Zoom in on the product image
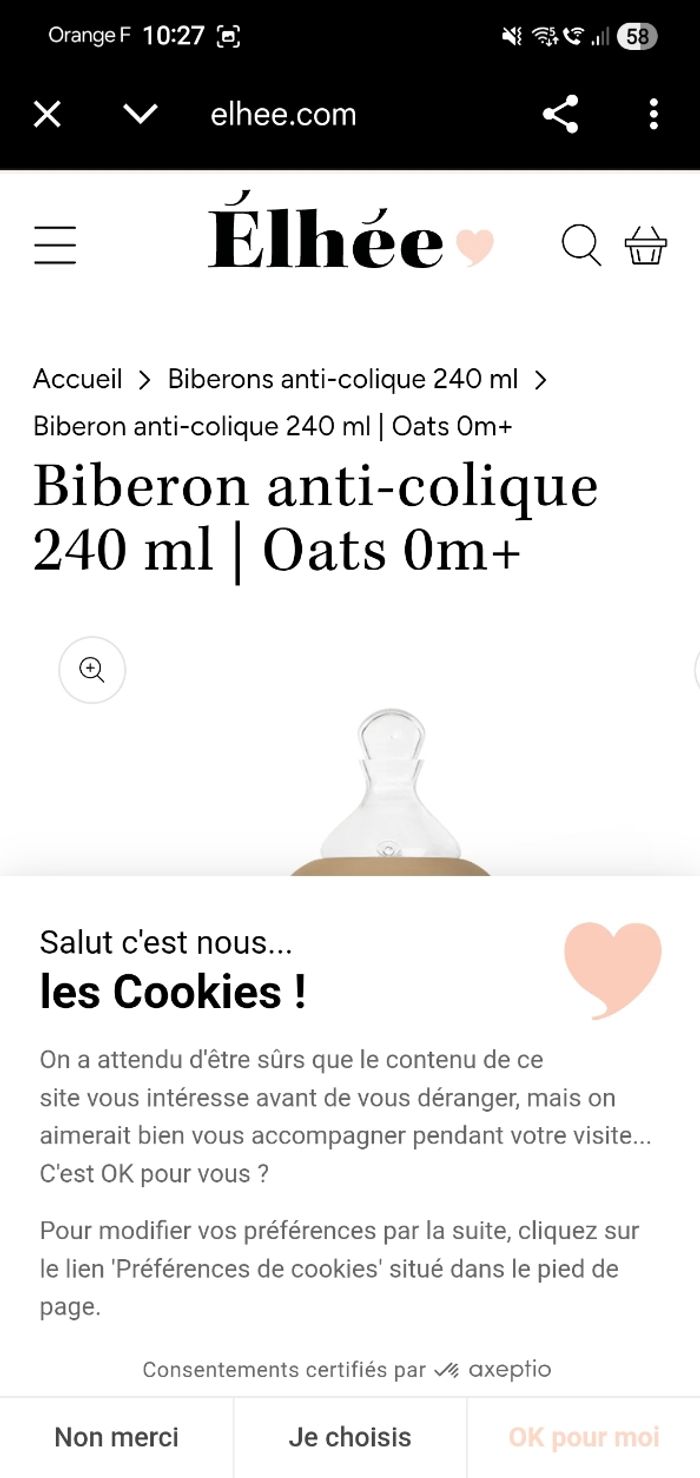Image resolution: width=700 pixels, height=1478 pixels. click(x=92, y=670)
